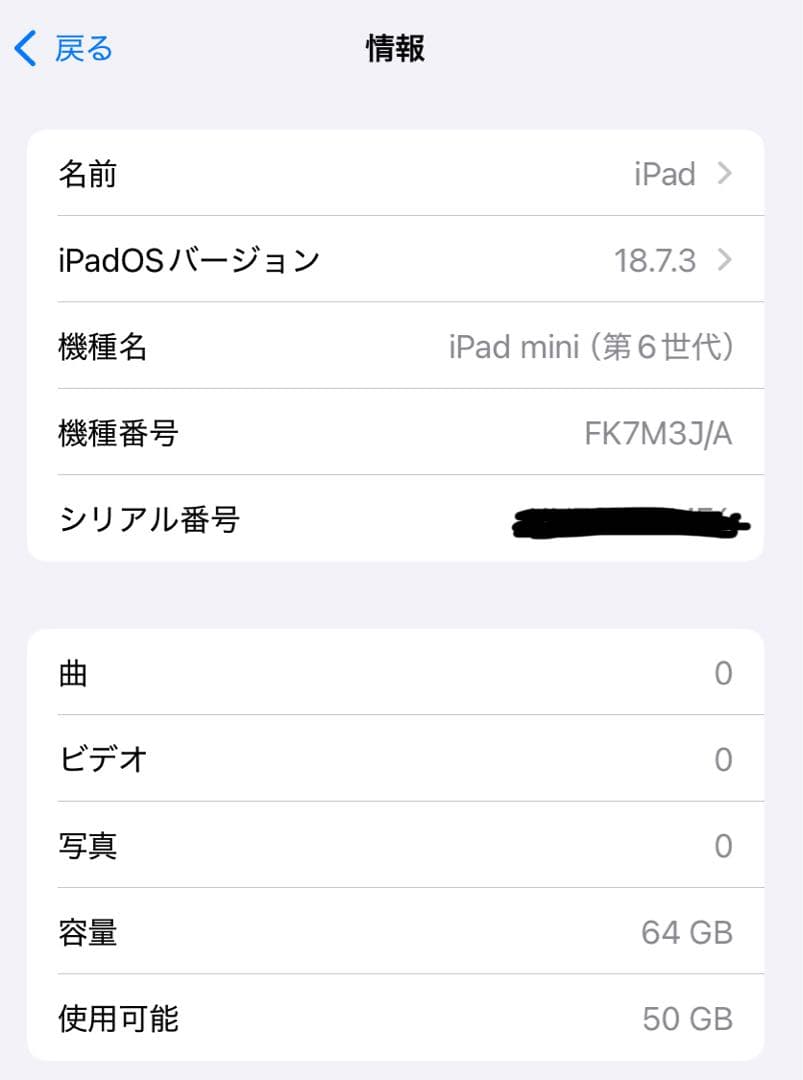The image size is (803, 1080).
Task: Tap the 64 GB capacity value
Action: pos(686,932)
